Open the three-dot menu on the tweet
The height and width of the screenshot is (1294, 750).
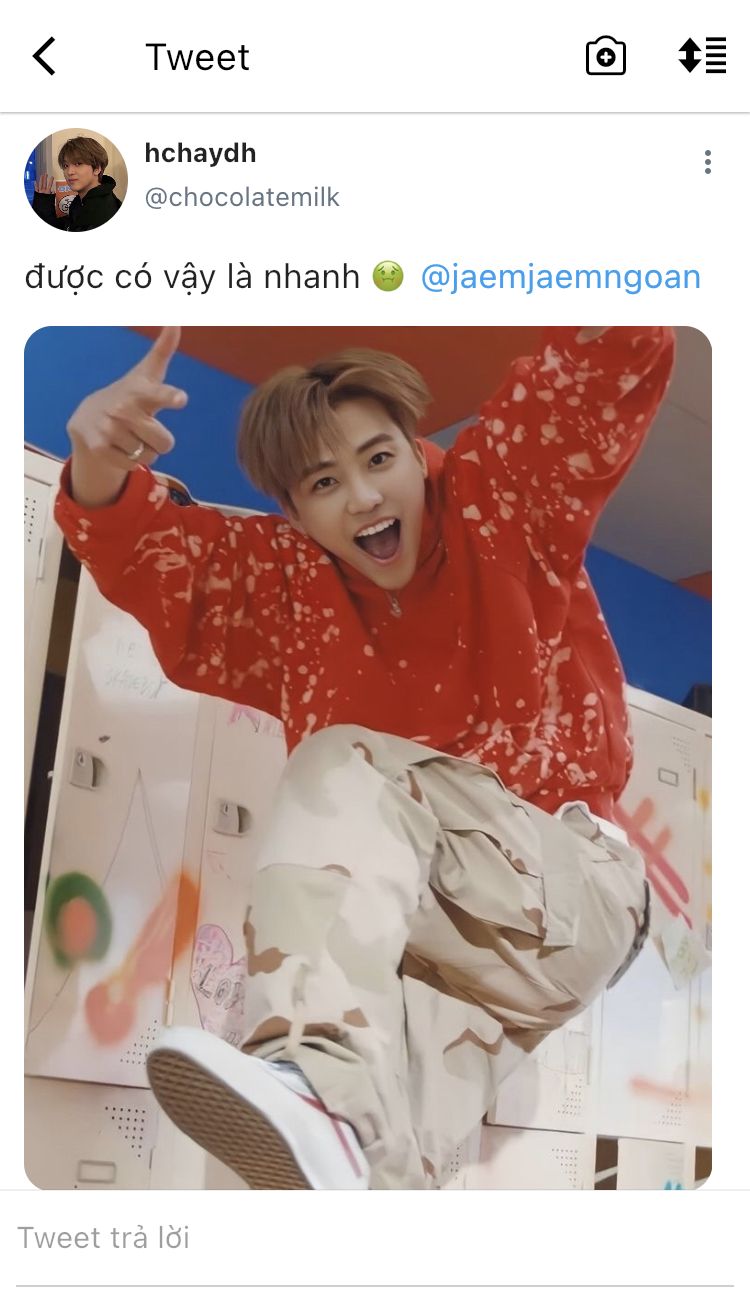click(x=707, y=162)
